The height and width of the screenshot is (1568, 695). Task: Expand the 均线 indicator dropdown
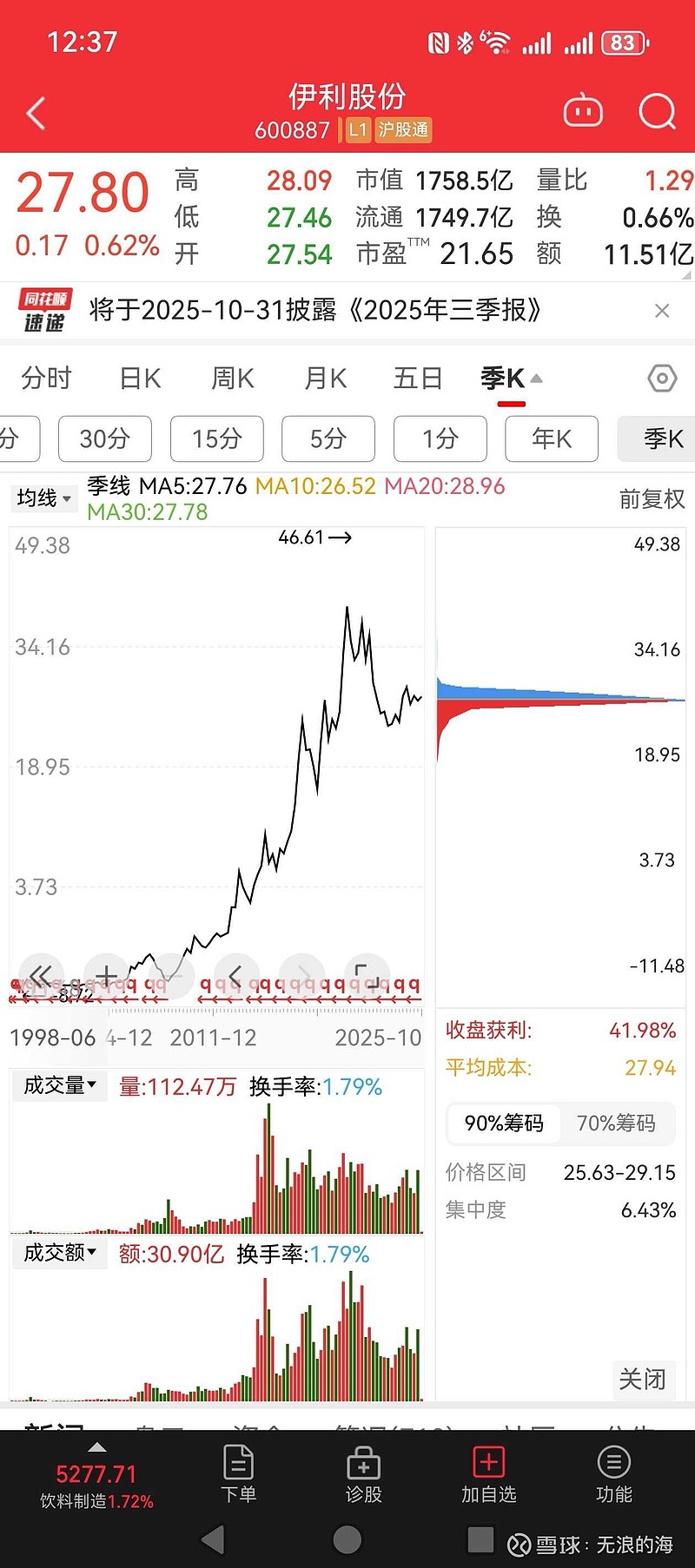[43, 498]
